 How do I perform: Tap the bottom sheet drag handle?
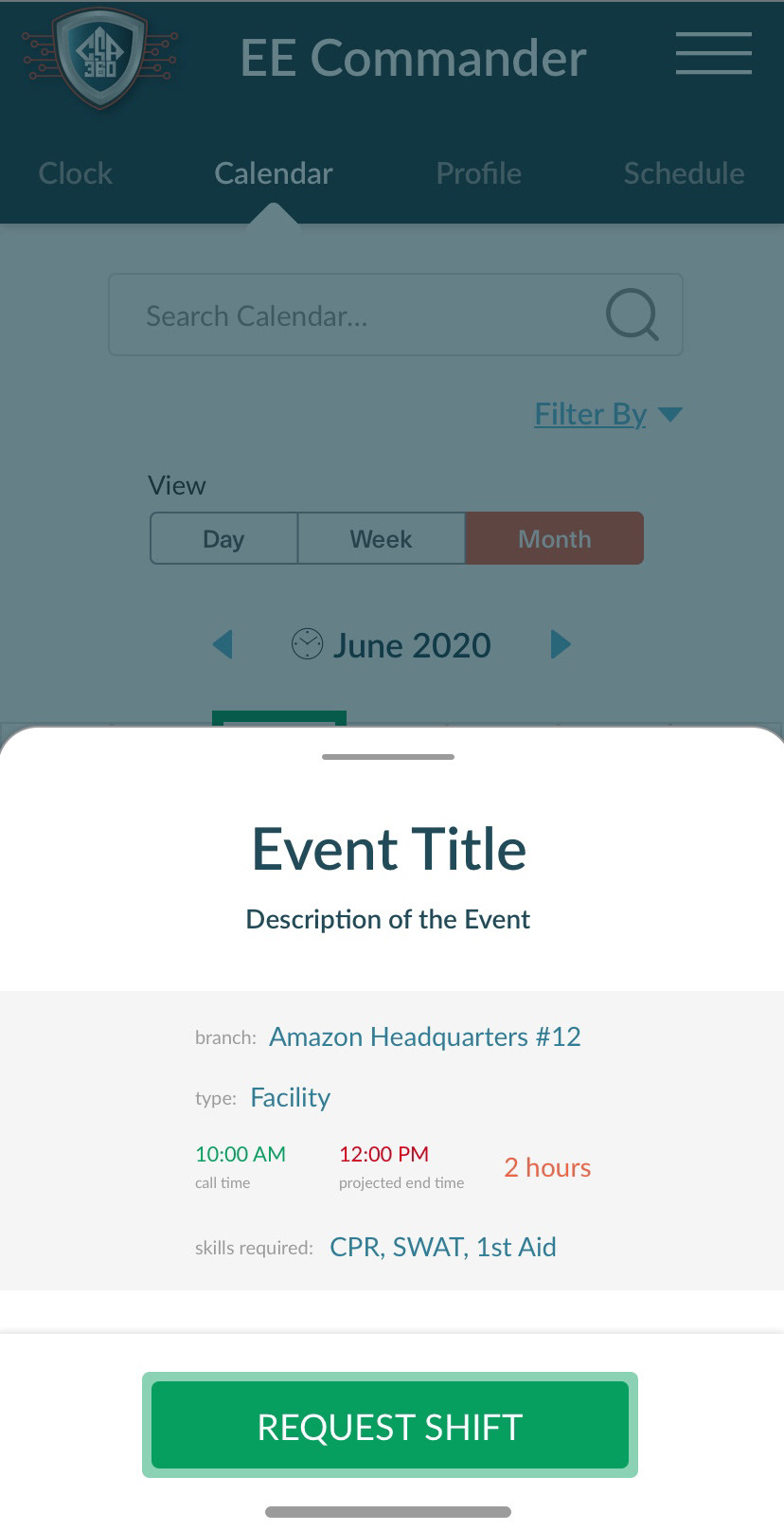pos(388,757)
